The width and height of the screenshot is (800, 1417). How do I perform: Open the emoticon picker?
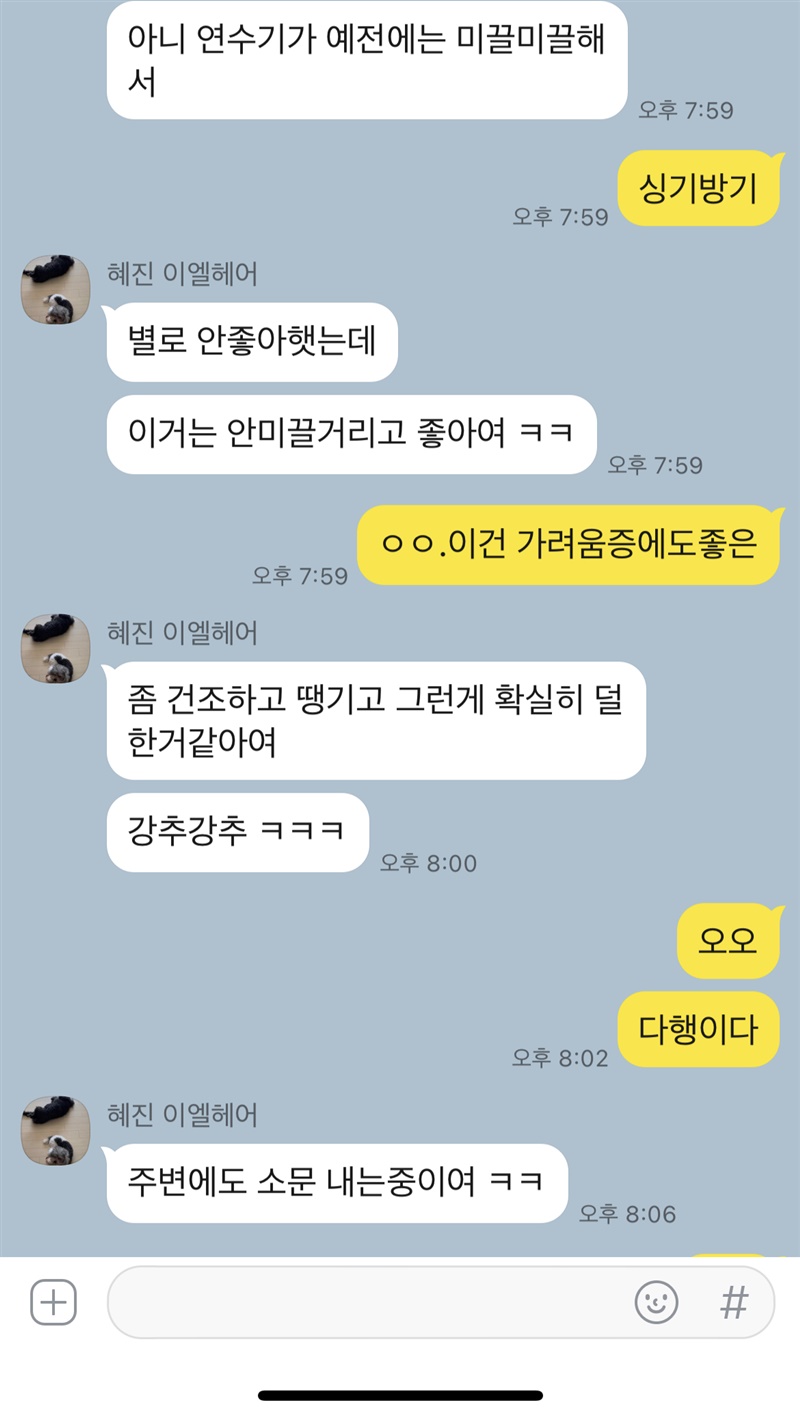pos(656,1302)
